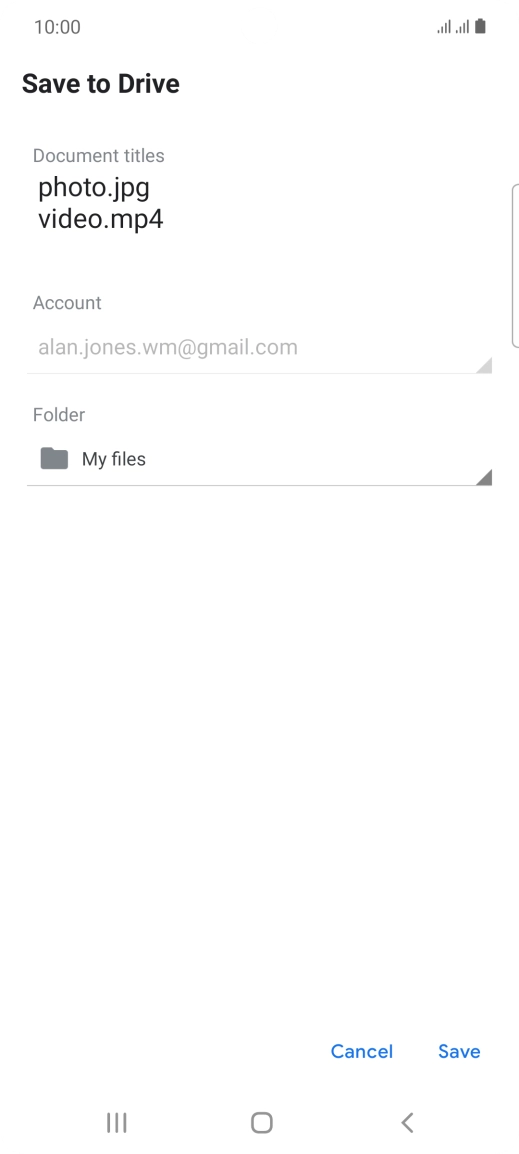This screenshot has height=1154, width=519.
Task: Edit the document titles field
Action: [259, 203]
